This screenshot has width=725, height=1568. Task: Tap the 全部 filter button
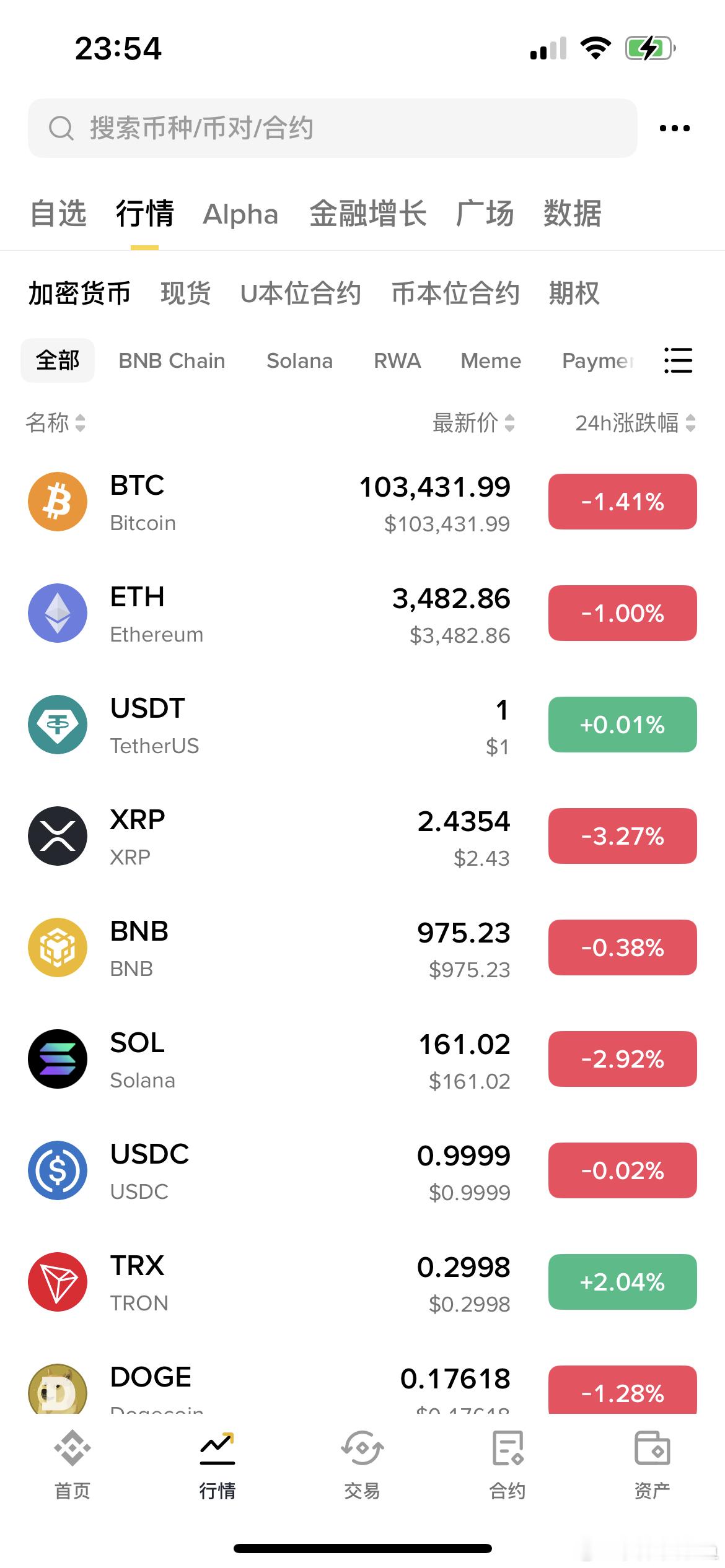57,361
